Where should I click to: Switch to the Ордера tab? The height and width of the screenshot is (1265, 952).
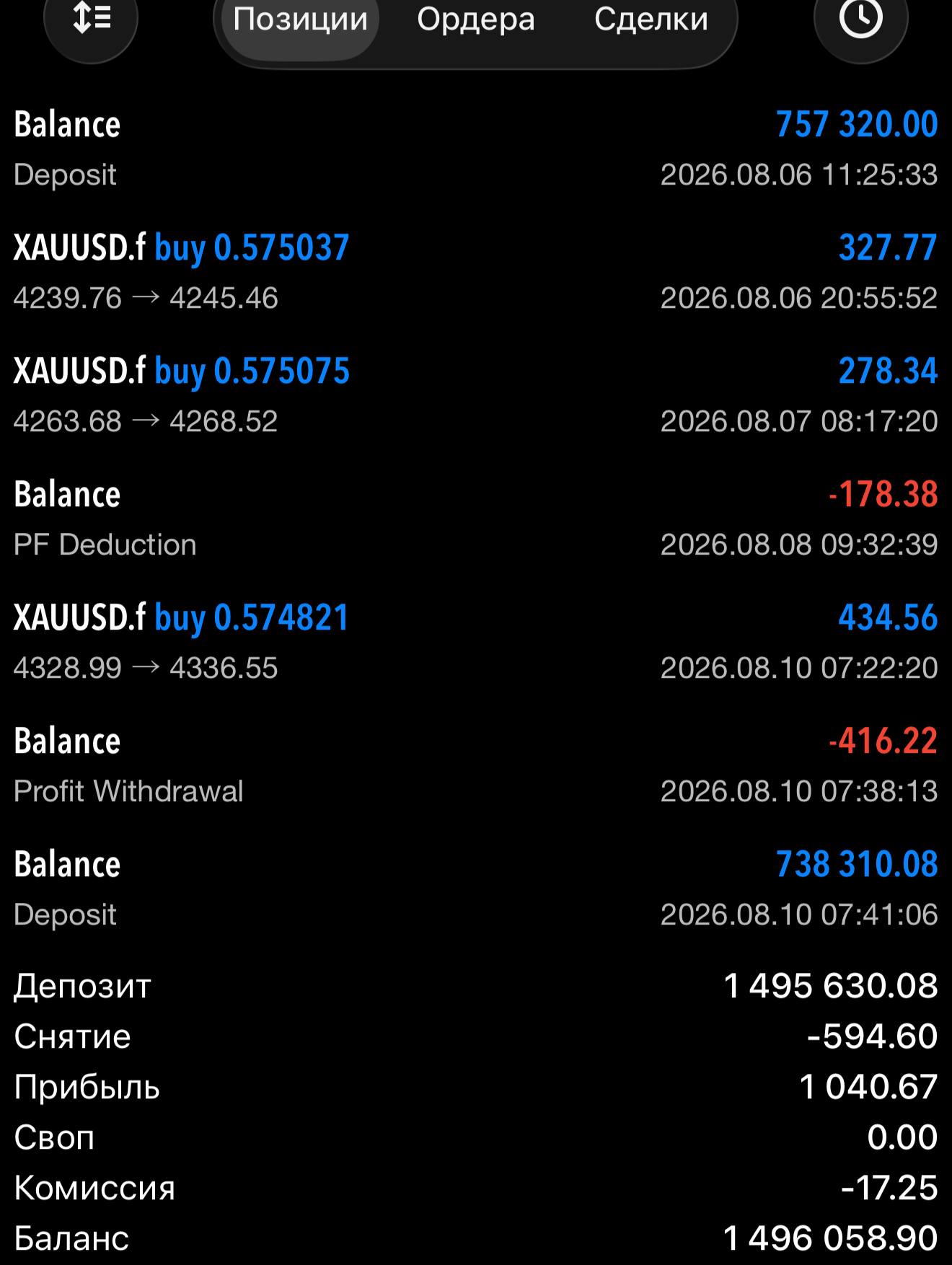click(476, 19)
